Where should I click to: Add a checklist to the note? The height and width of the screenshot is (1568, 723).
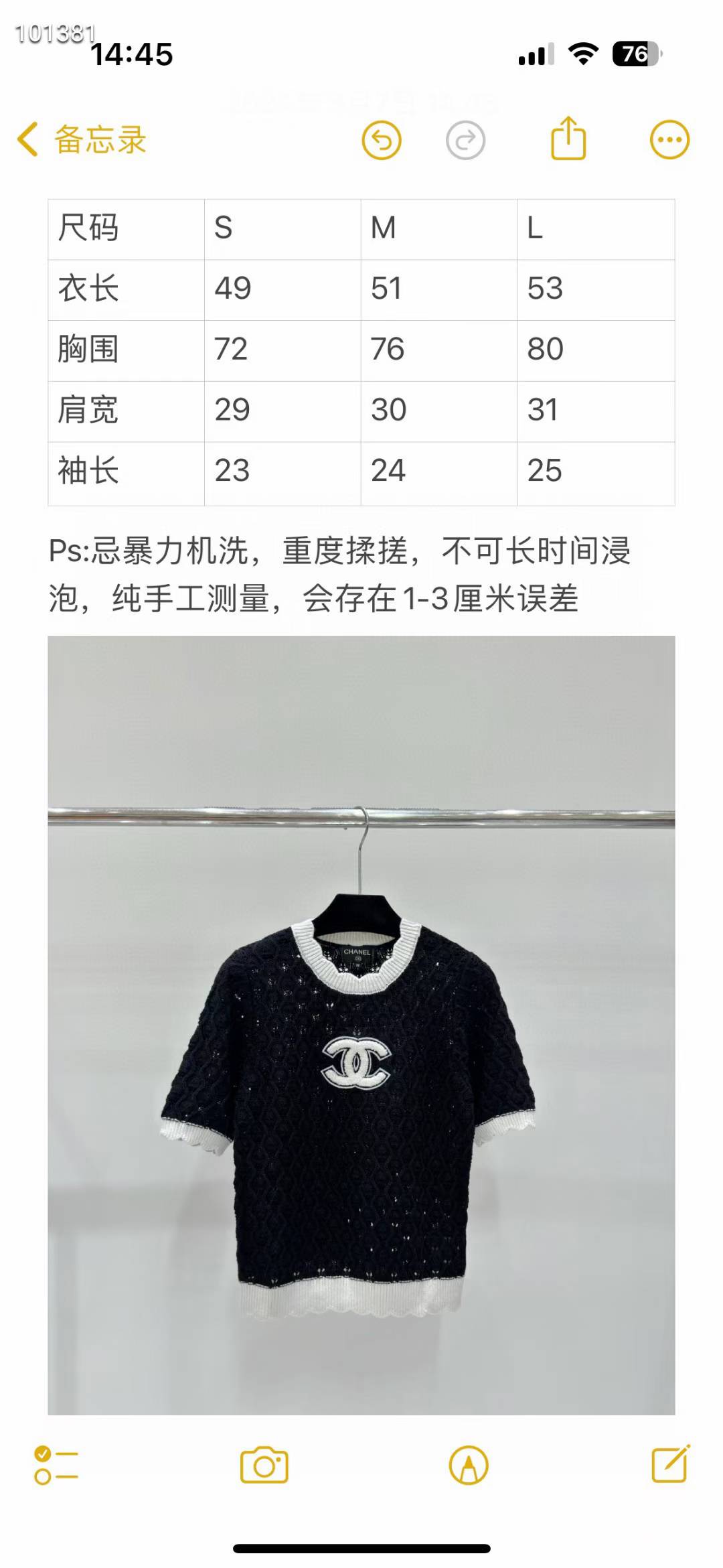[56, 1465]
